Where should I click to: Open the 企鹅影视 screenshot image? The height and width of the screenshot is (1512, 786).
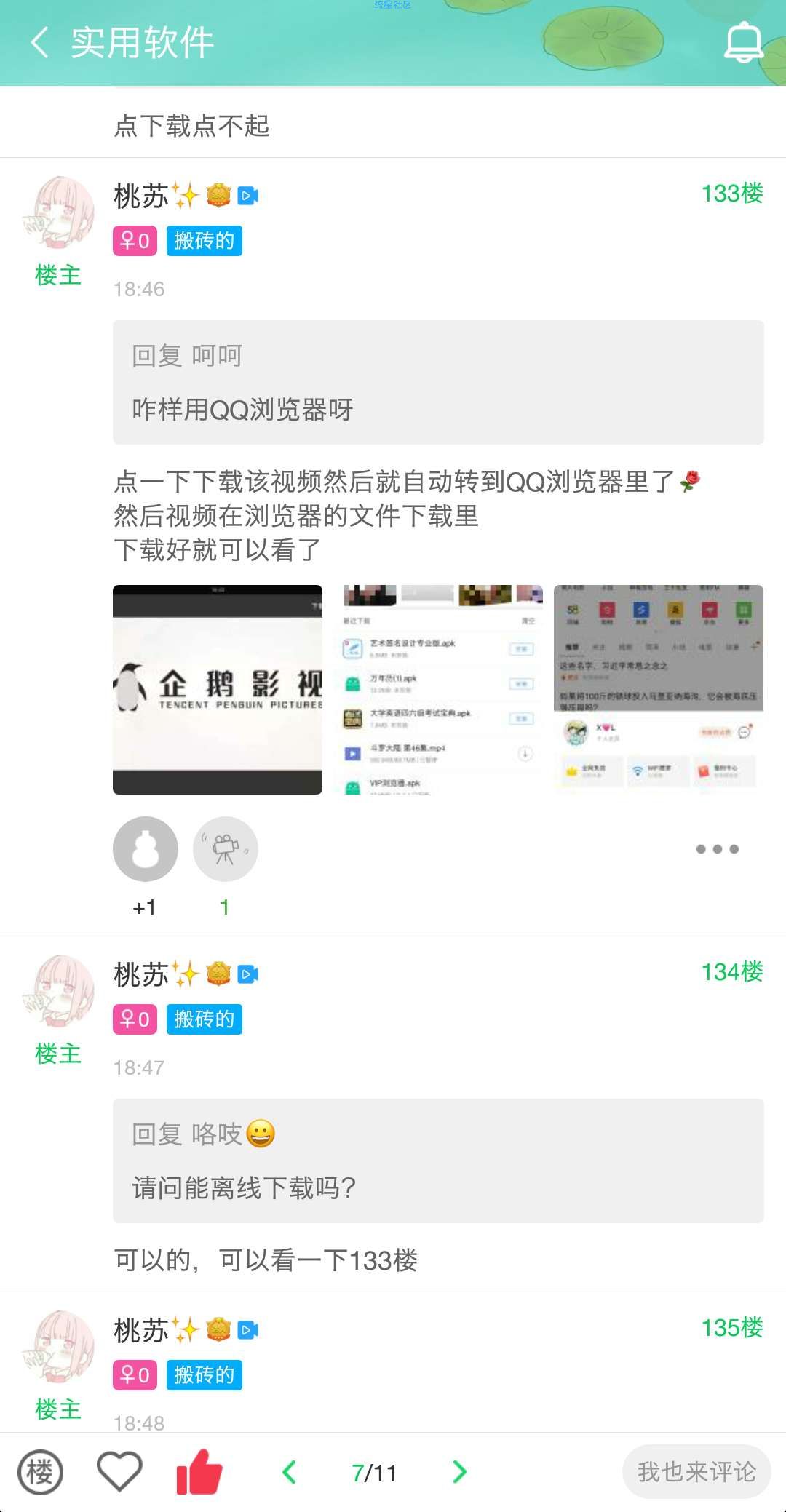tap(217, 689)
